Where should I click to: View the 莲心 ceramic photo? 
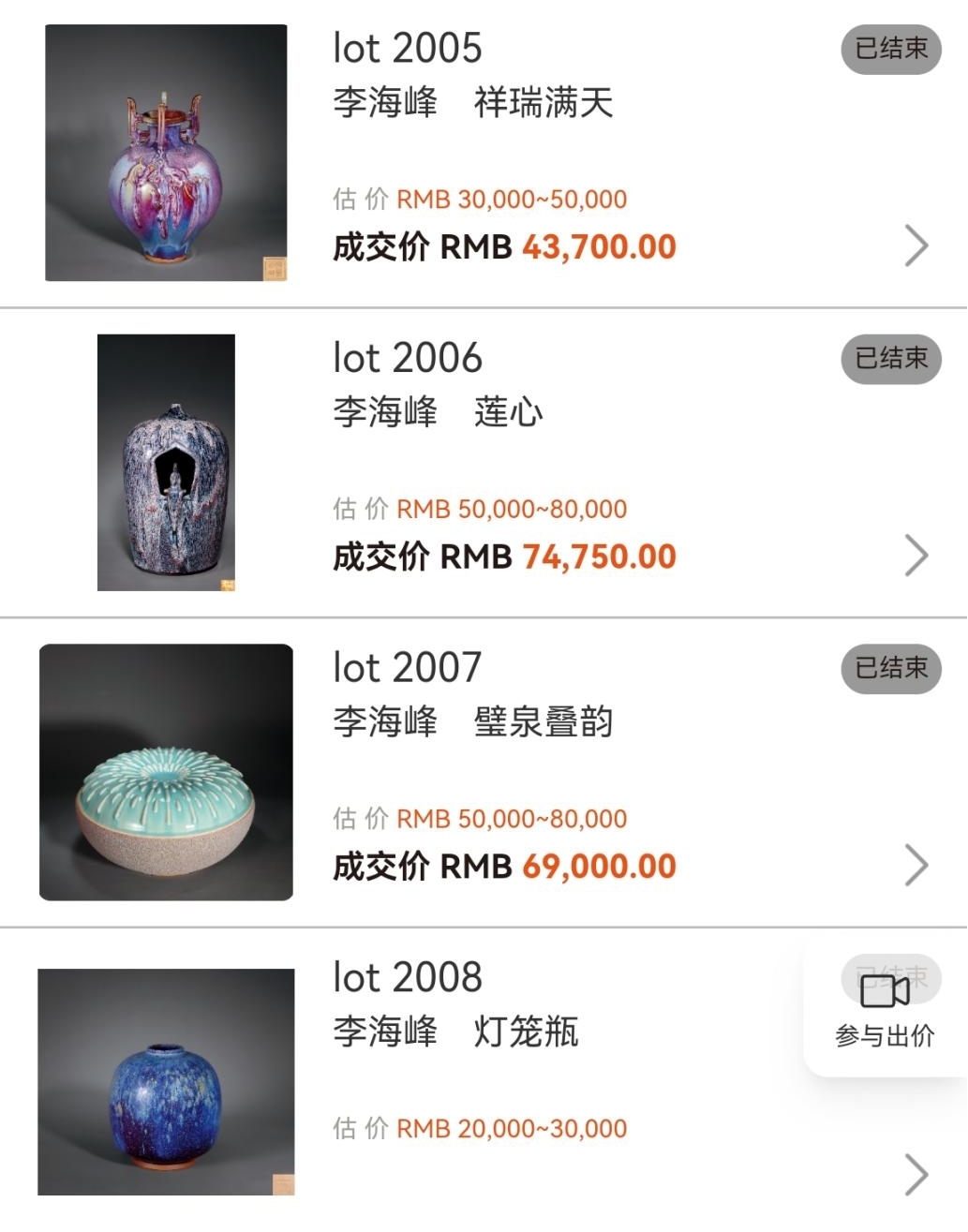(166, 463)
